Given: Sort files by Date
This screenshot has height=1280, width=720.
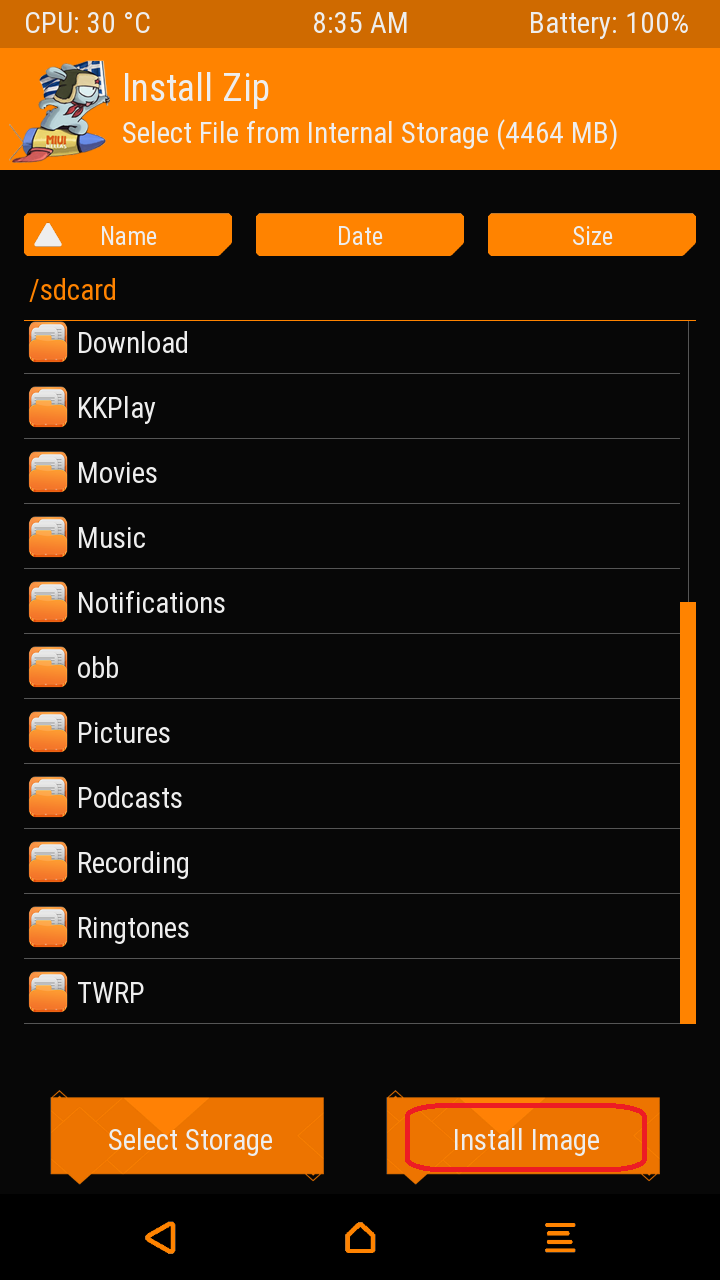Looking at the screenshot, I should pyautogui.click(x=360, y=236).
